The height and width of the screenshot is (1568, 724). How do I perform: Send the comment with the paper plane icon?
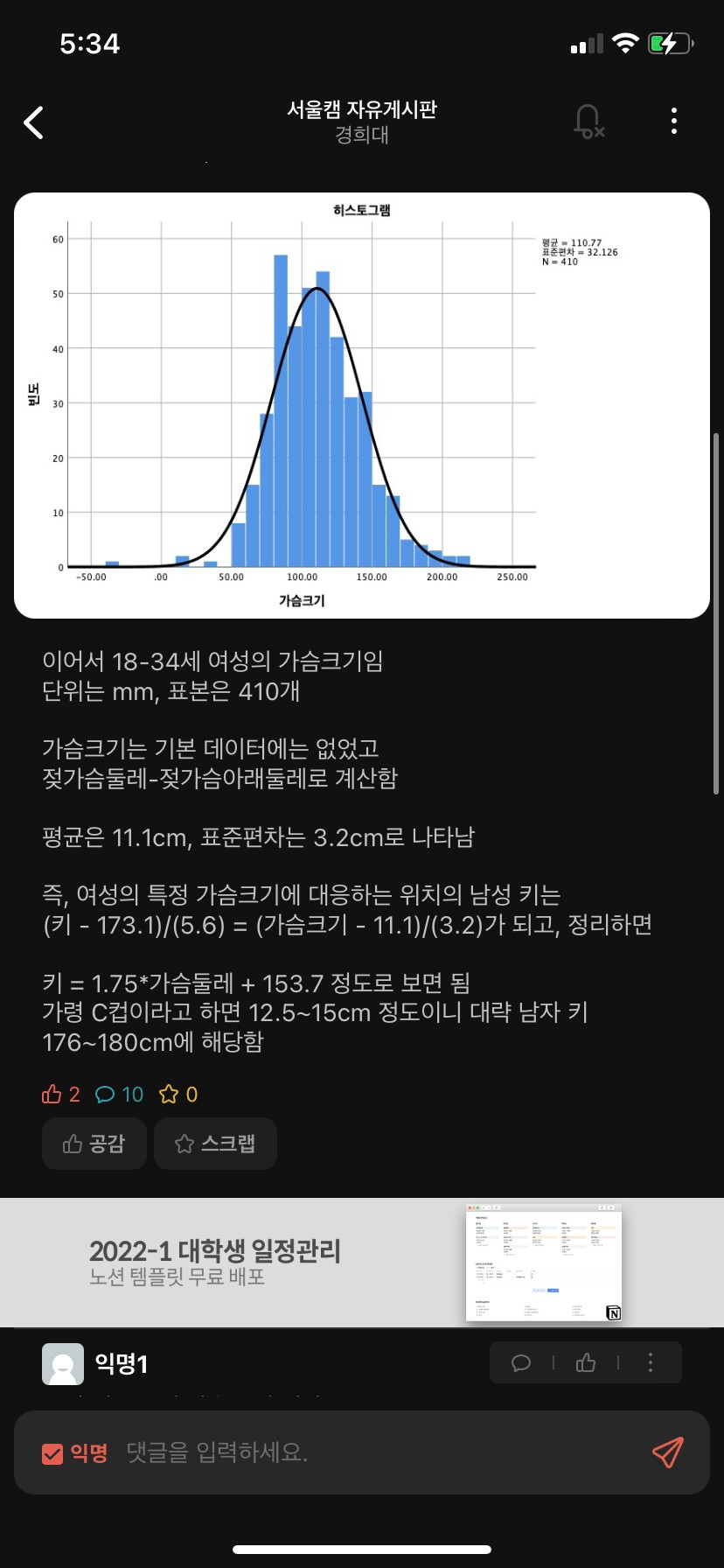click(667, 1452)
